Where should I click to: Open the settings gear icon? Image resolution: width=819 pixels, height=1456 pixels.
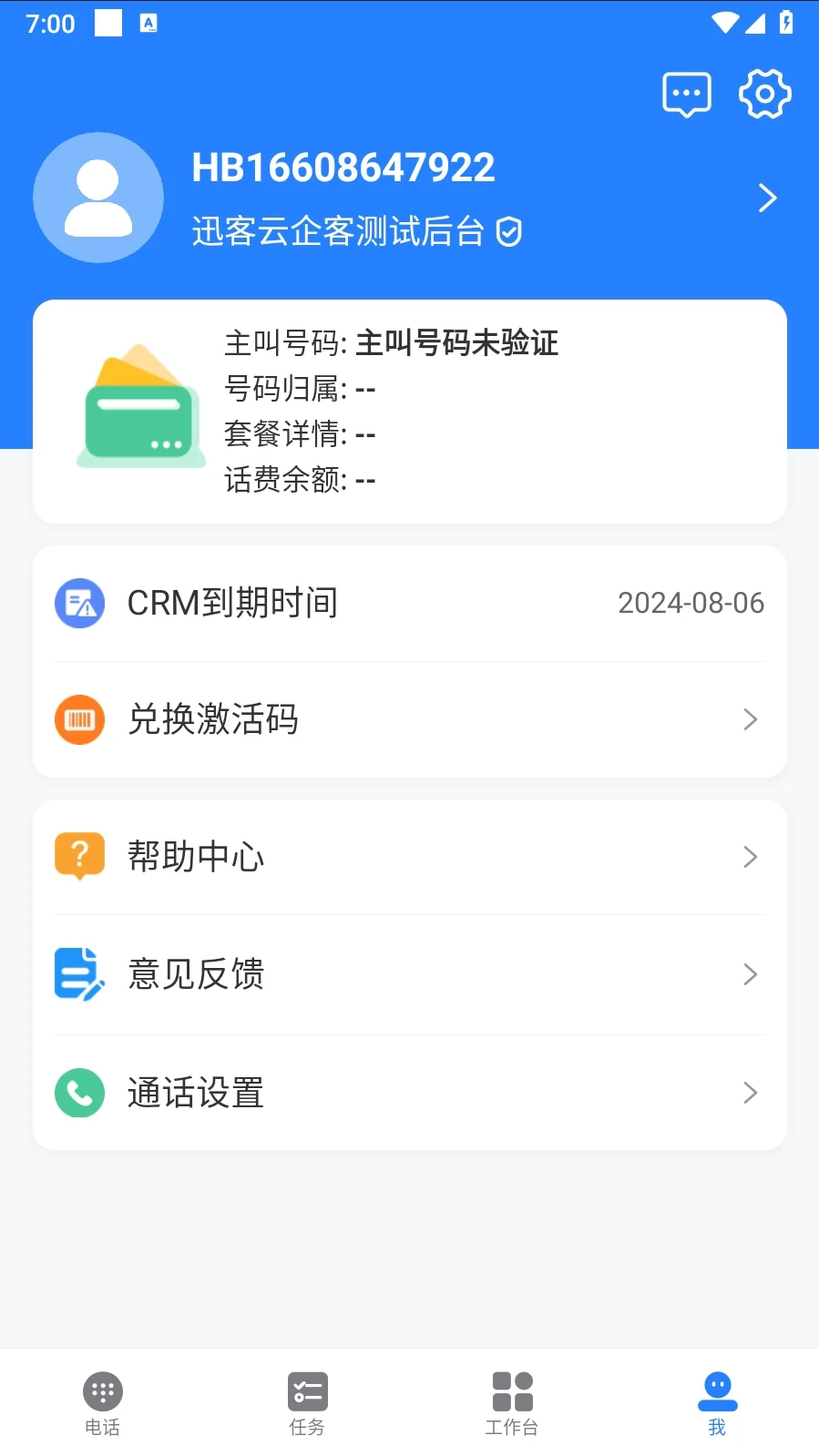click(764, 93)
